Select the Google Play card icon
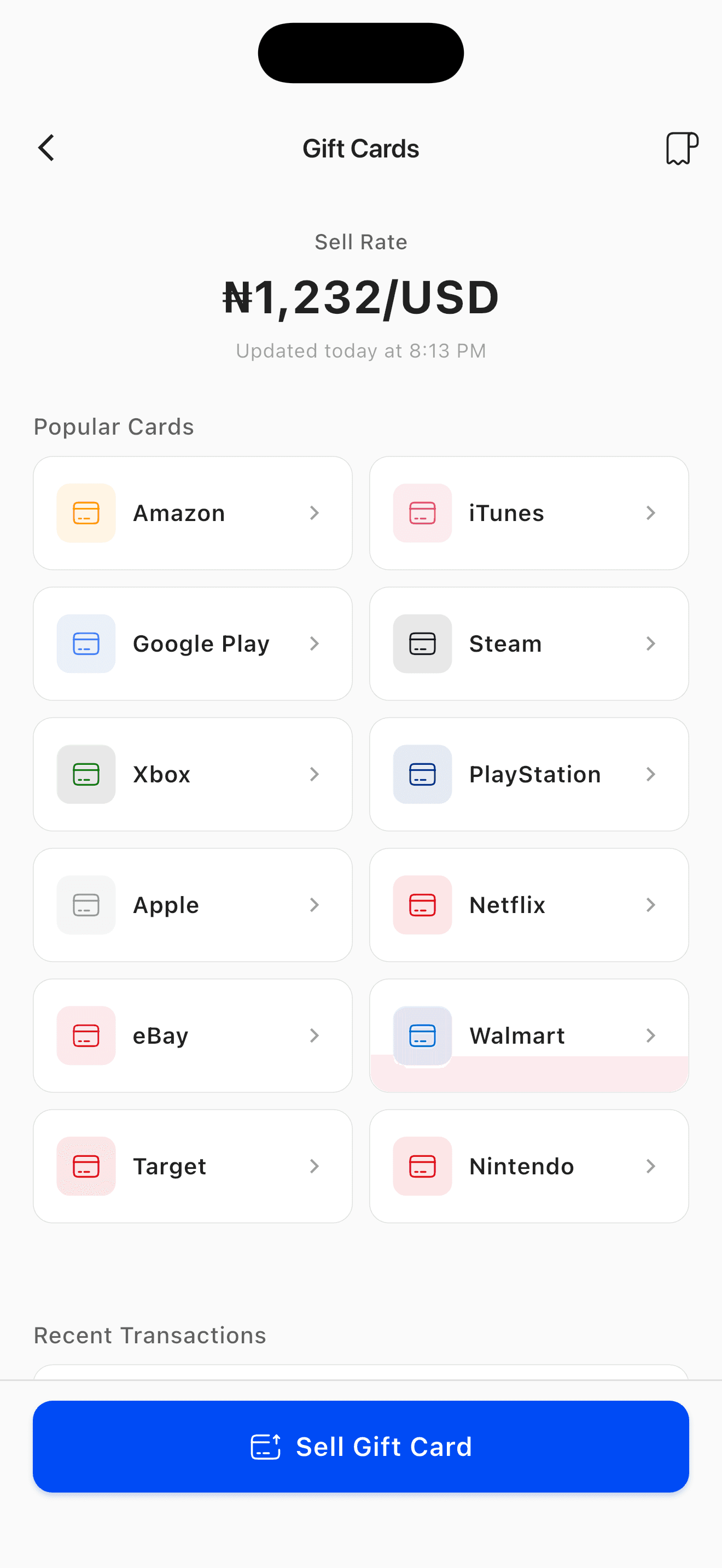This screenshot has height=1568, width=722. tap(86, 643)
